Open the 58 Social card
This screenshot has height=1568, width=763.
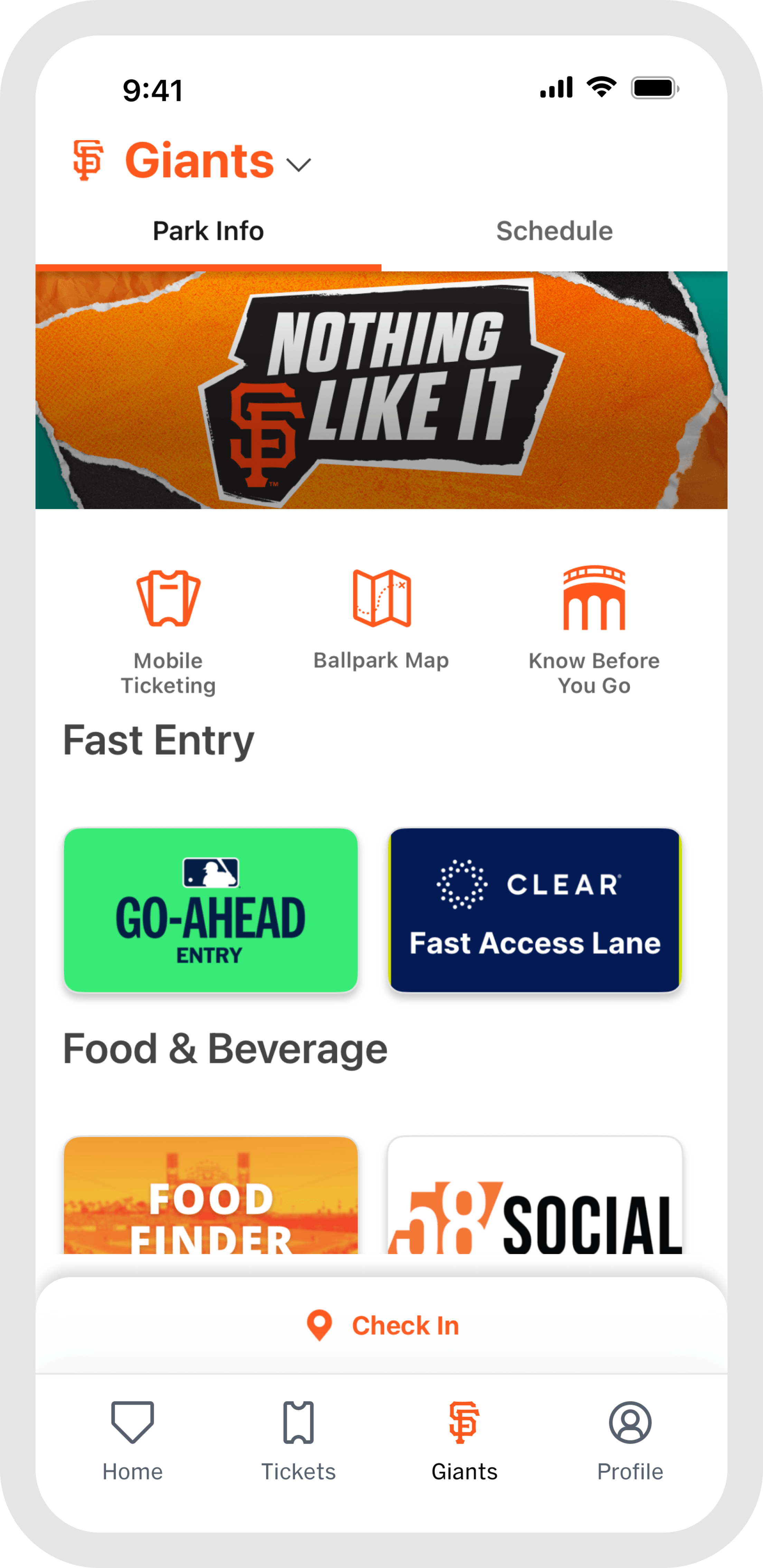(x=535, y=1196)
